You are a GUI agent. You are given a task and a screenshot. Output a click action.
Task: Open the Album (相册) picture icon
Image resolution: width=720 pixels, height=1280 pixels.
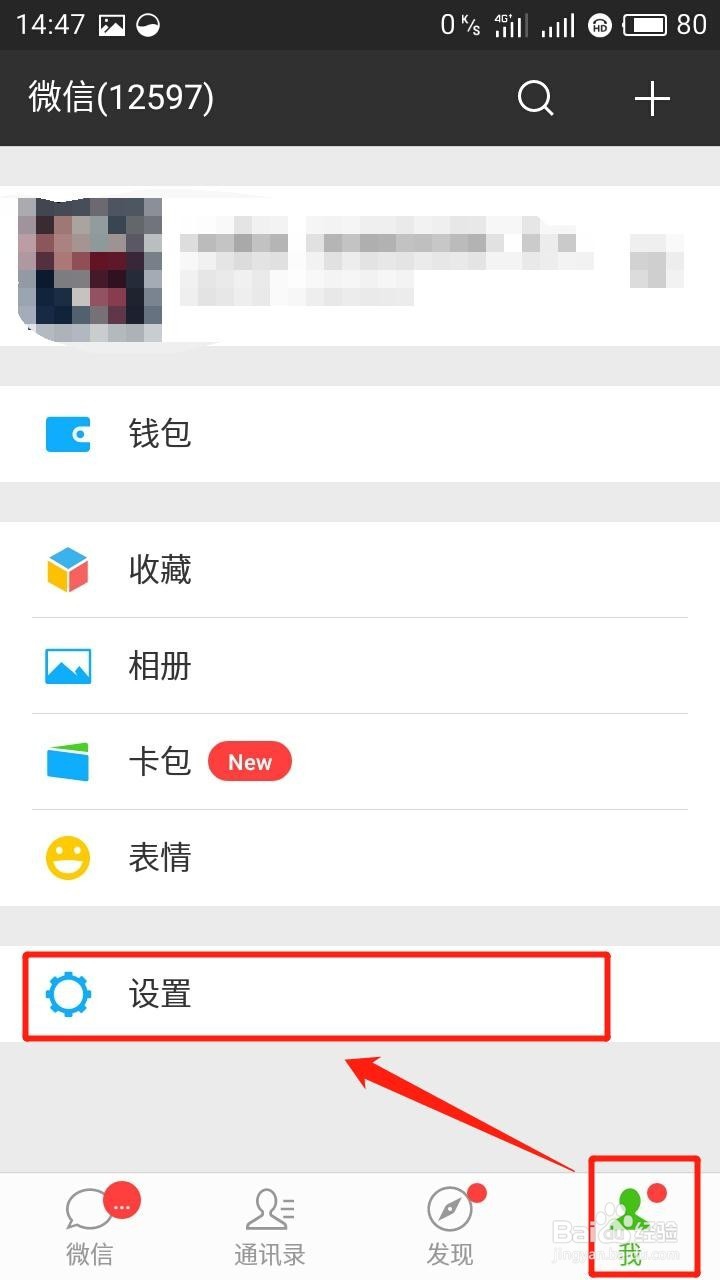pos(67,666)
